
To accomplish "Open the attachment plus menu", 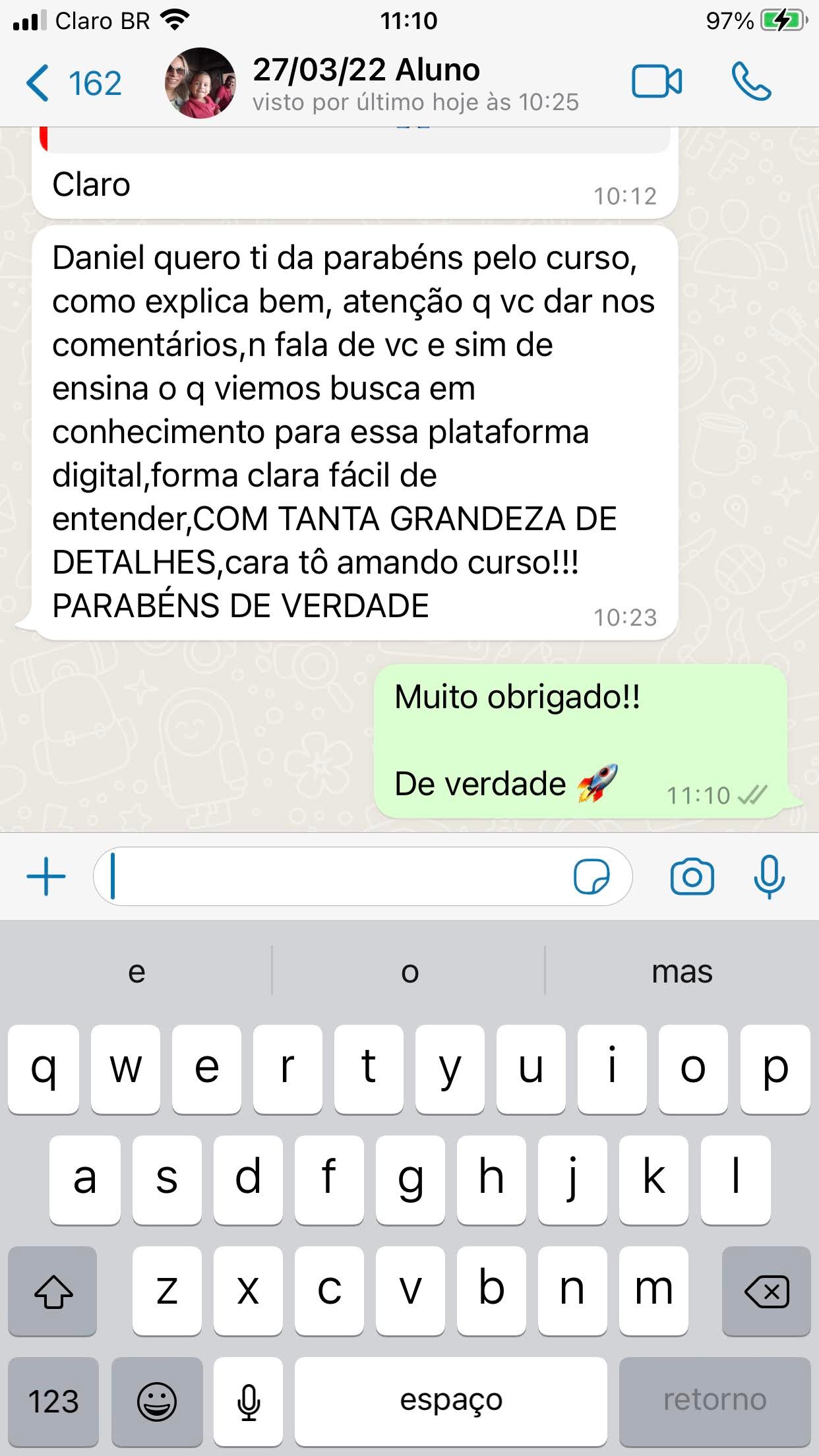I will [46, 877].
